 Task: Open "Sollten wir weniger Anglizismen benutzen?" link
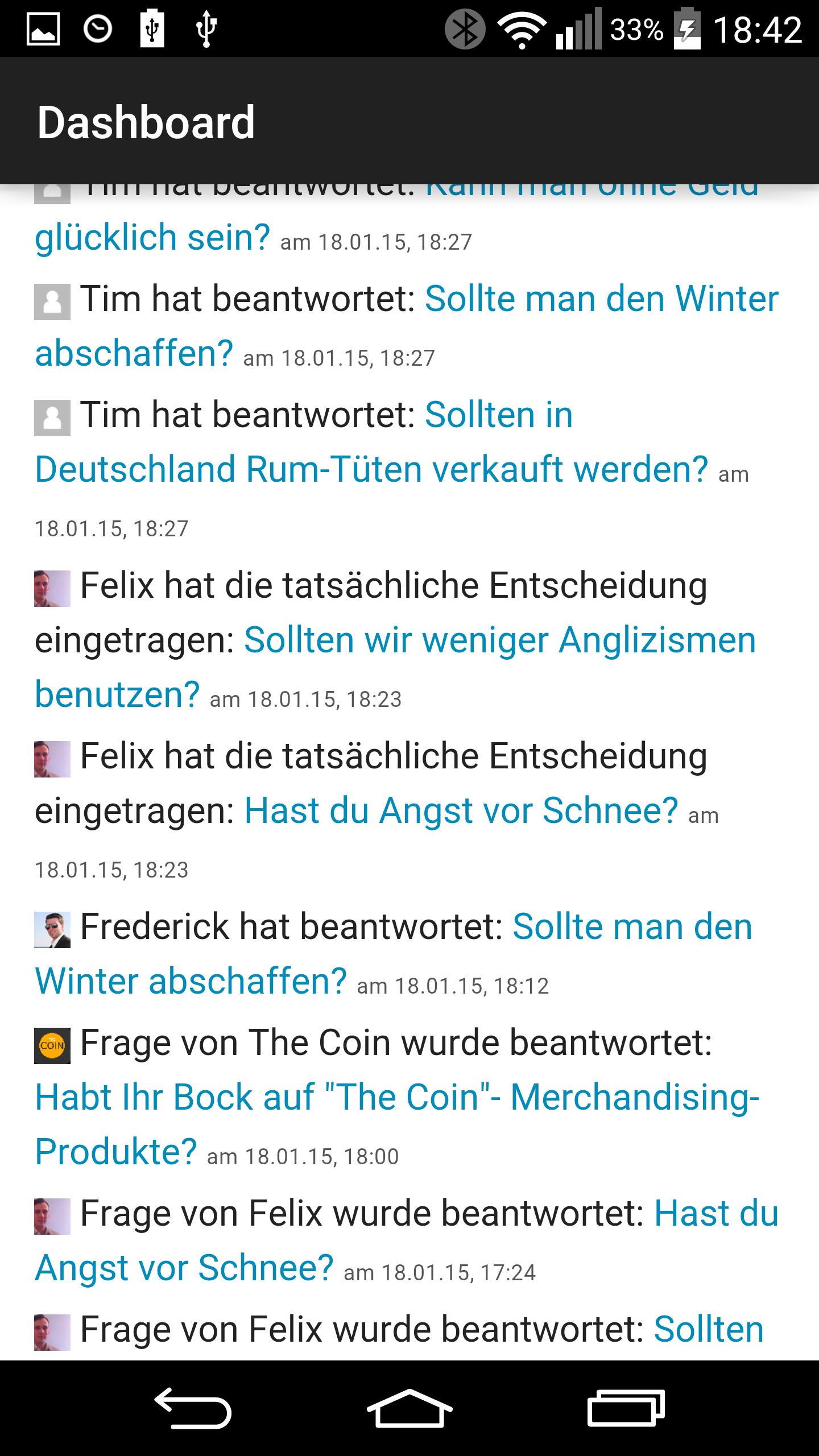coord(499,640)
